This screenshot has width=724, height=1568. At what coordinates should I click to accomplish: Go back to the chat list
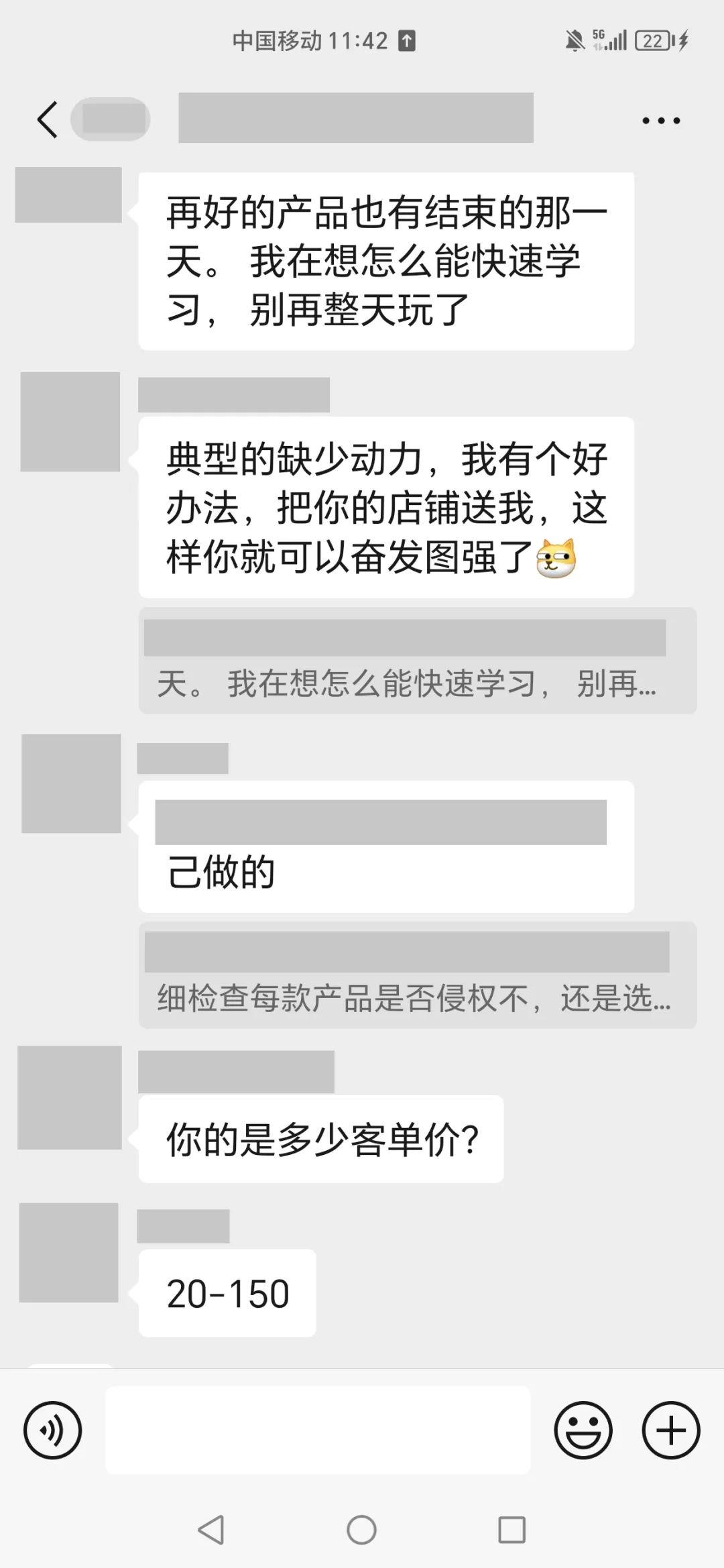click(48, 120)
